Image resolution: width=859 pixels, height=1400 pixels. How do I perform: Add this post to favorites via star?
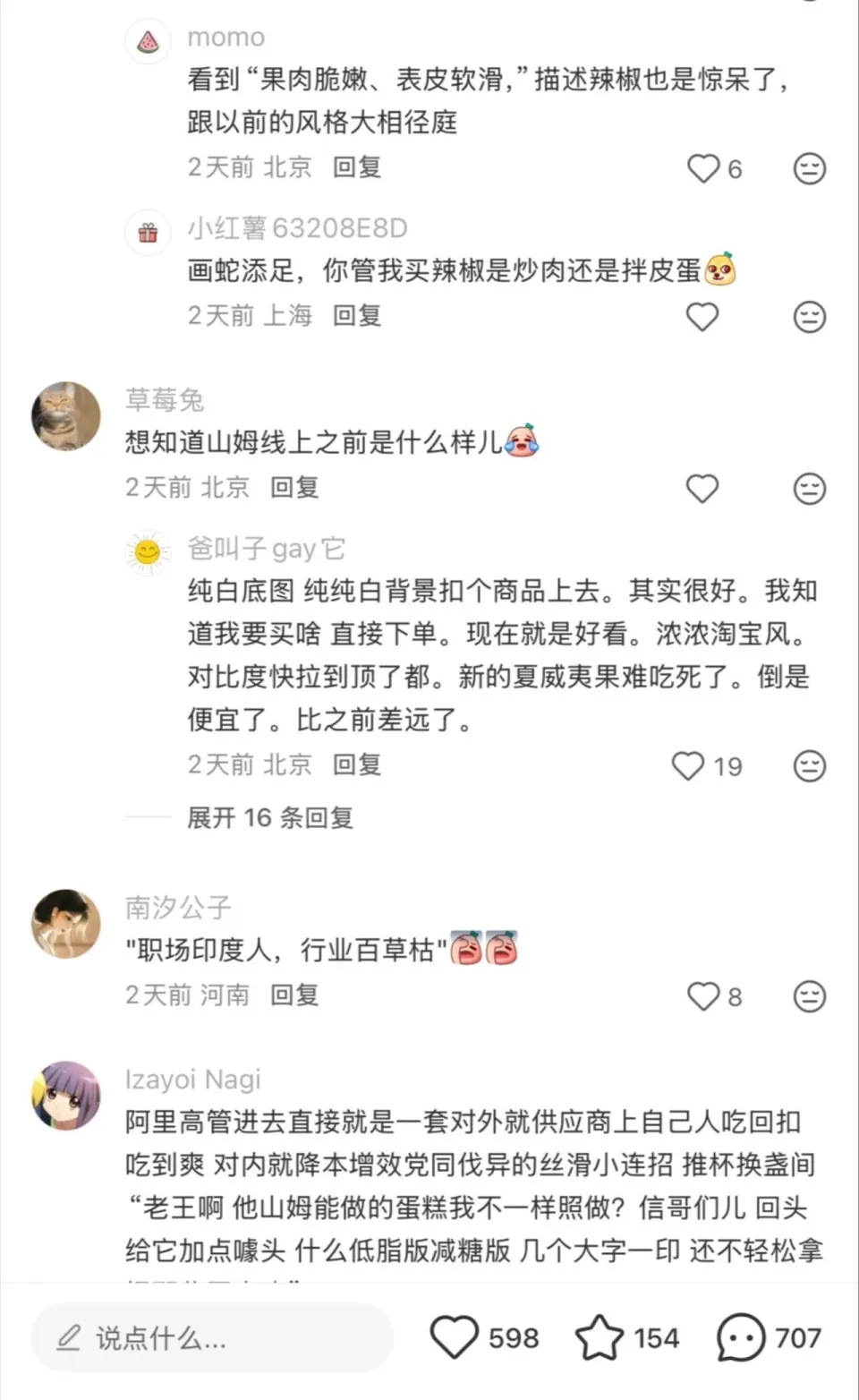[x=599, y=1337]
